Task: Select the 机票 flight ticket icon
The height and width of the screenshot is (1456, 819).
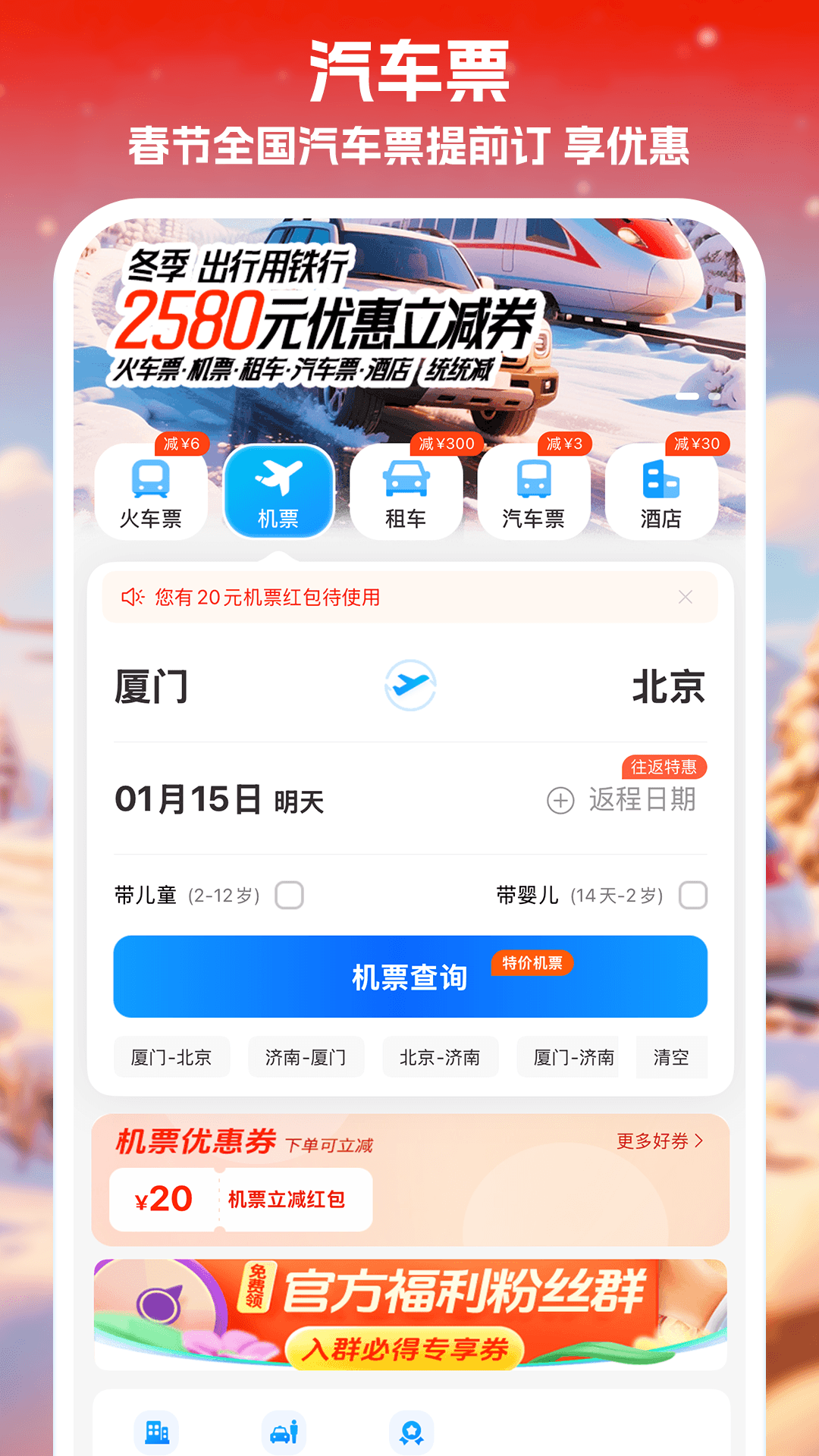Action: (x=279, y=490)
